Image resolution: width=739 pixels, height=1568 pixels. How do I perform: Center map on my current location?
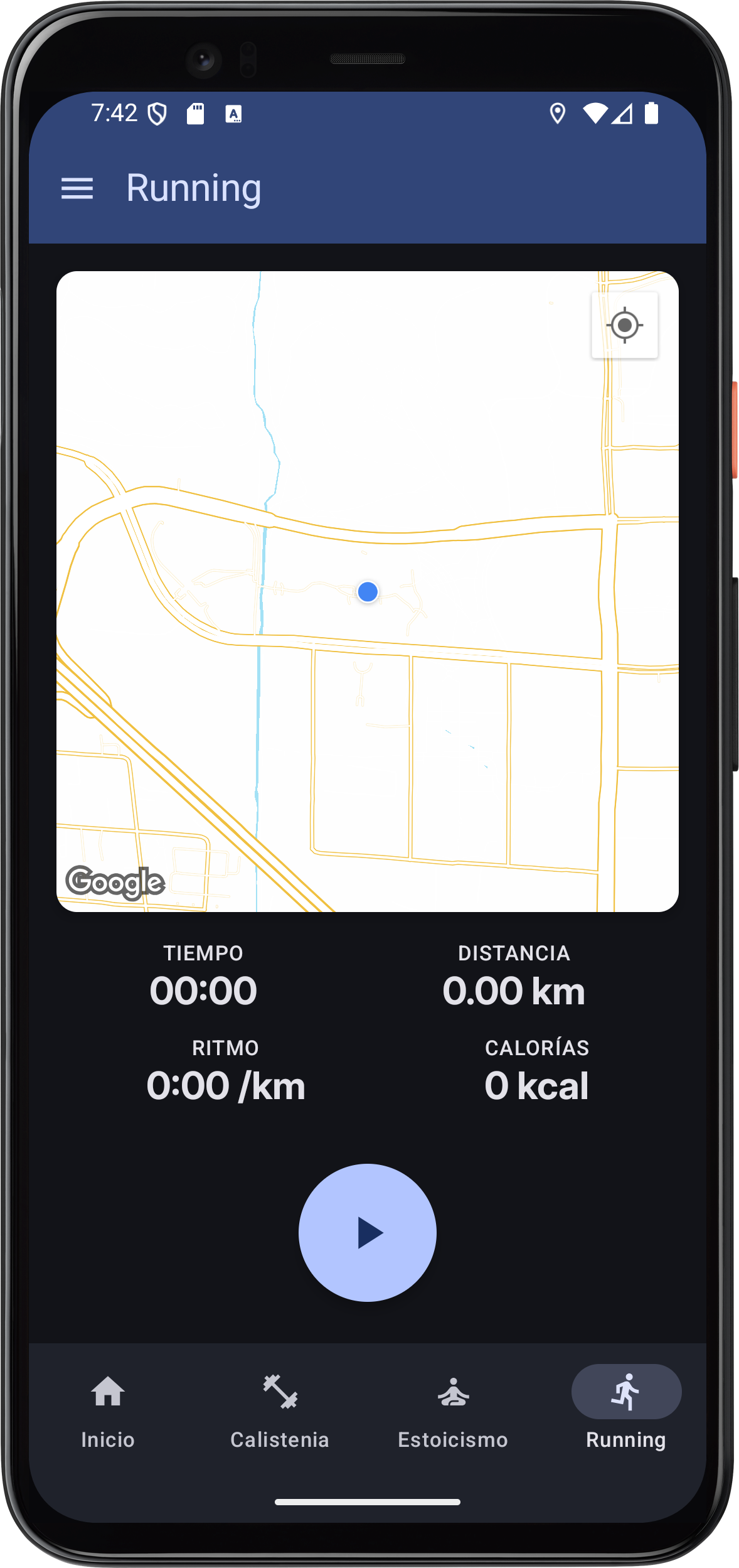(x=625, y=325)
